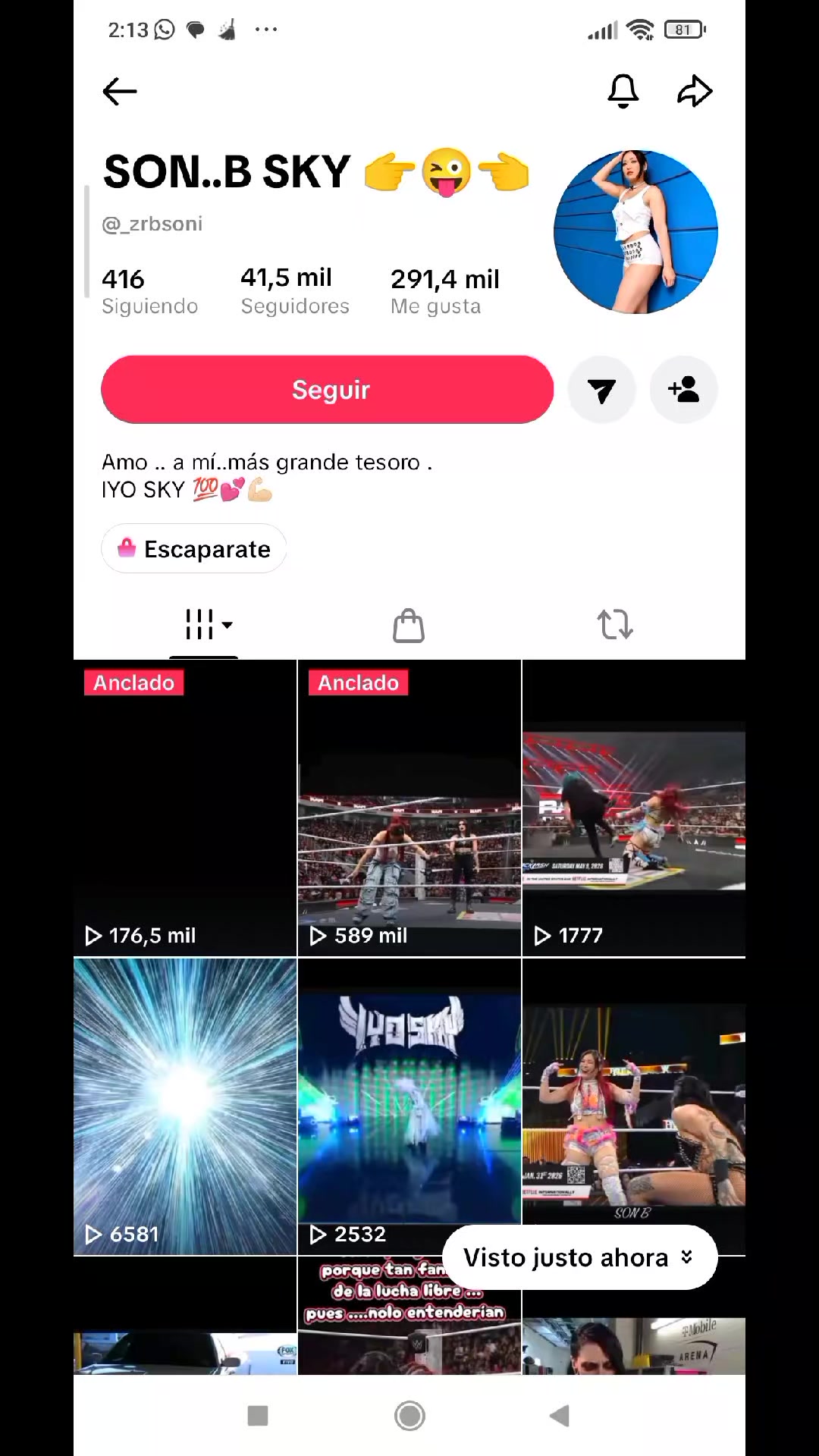The height and width of the screenshot is (1456, 819).
Task: Tap the Seguir button
Action: tap(328, 390)
